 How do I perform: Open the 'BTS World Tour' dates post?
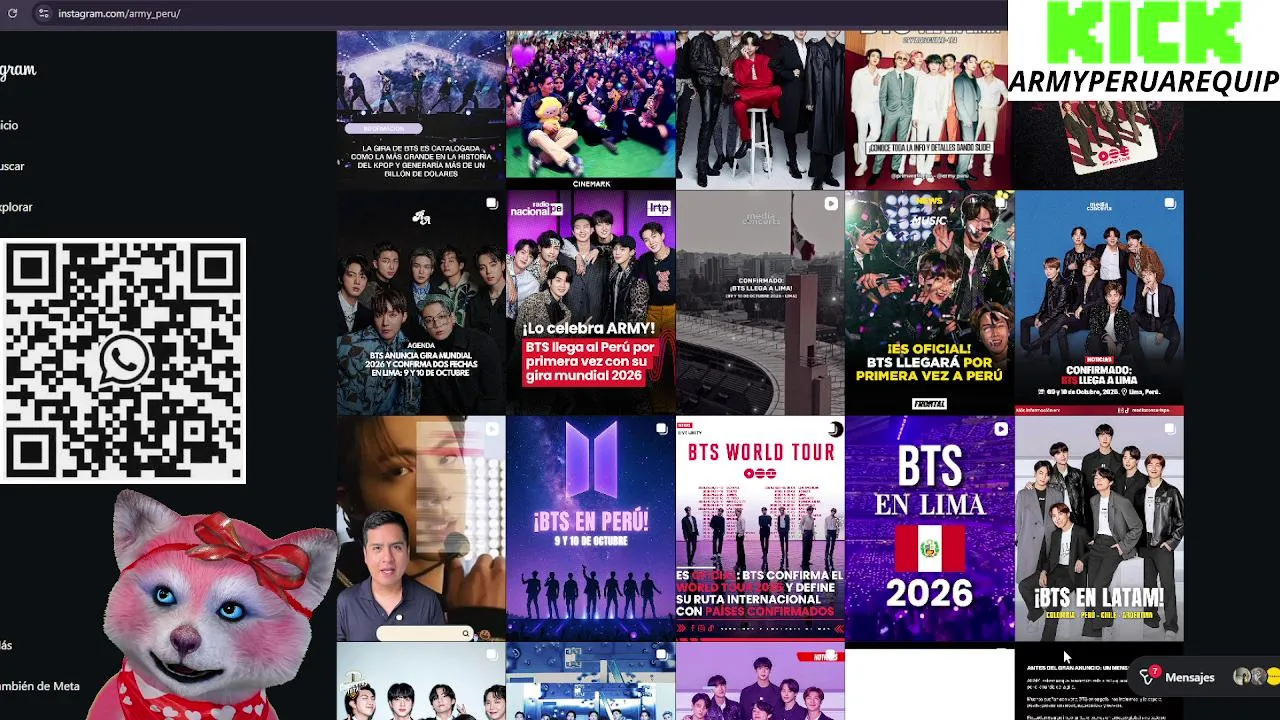point(760,528)
